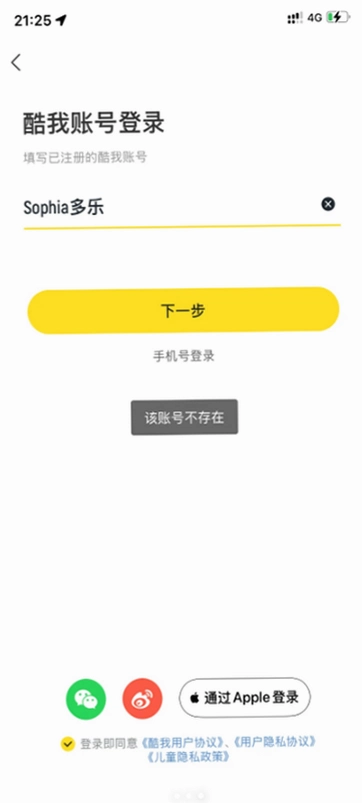The image size is (362, 803).
Task: Clear the account field with the X icon
Action: [328, 204]
